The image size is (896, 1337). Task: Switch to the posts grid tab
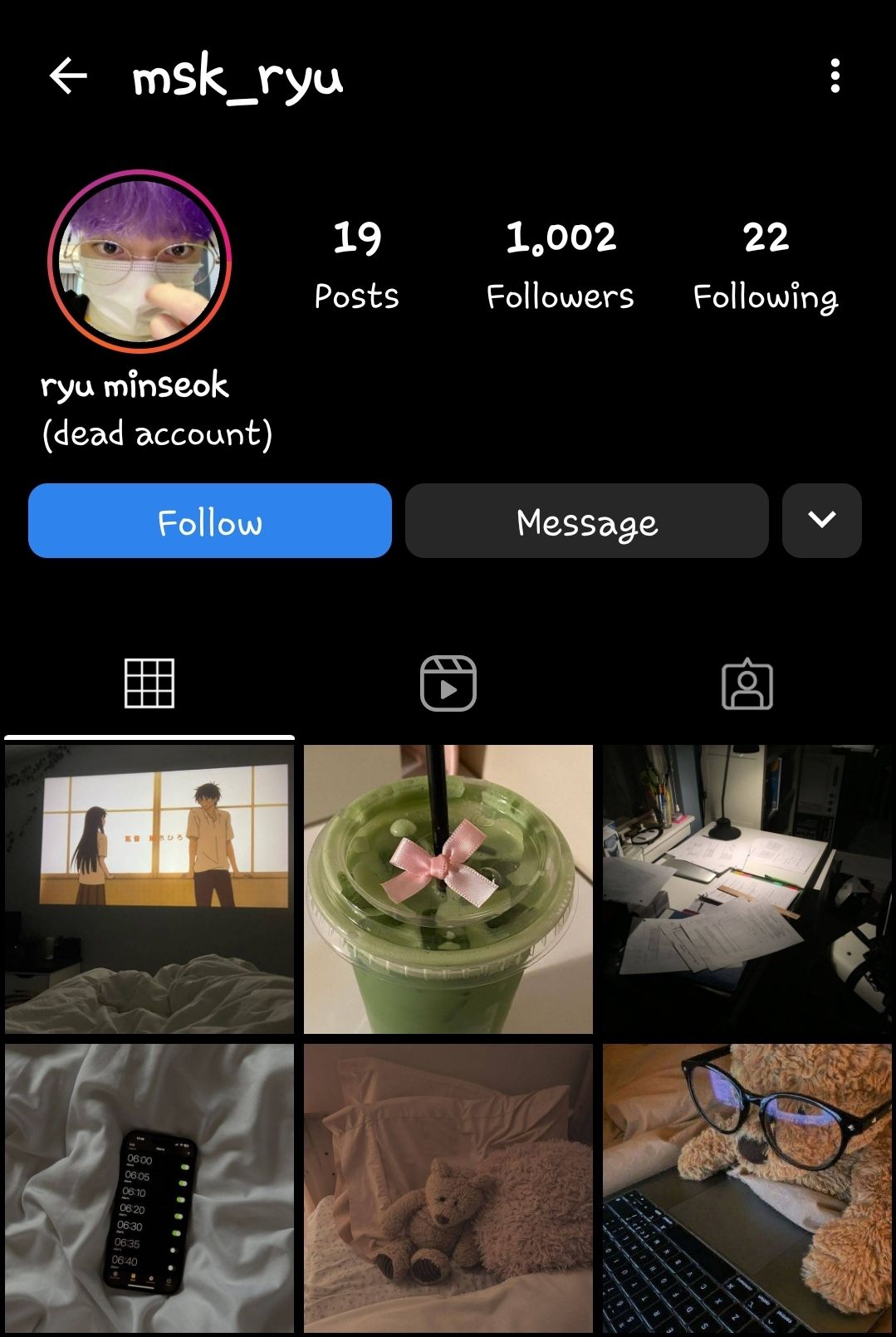pos(149,683)
